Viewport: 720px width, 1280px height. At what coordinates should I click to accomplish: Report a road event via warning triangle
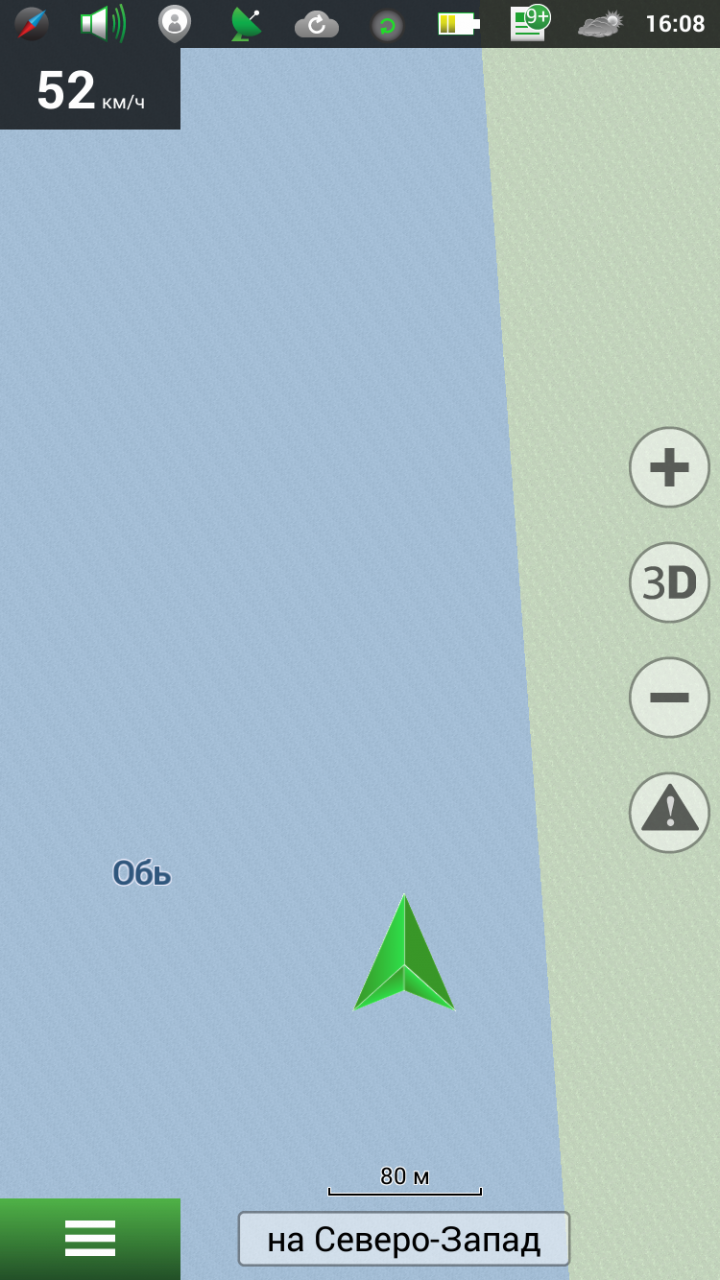click(669, 812)
